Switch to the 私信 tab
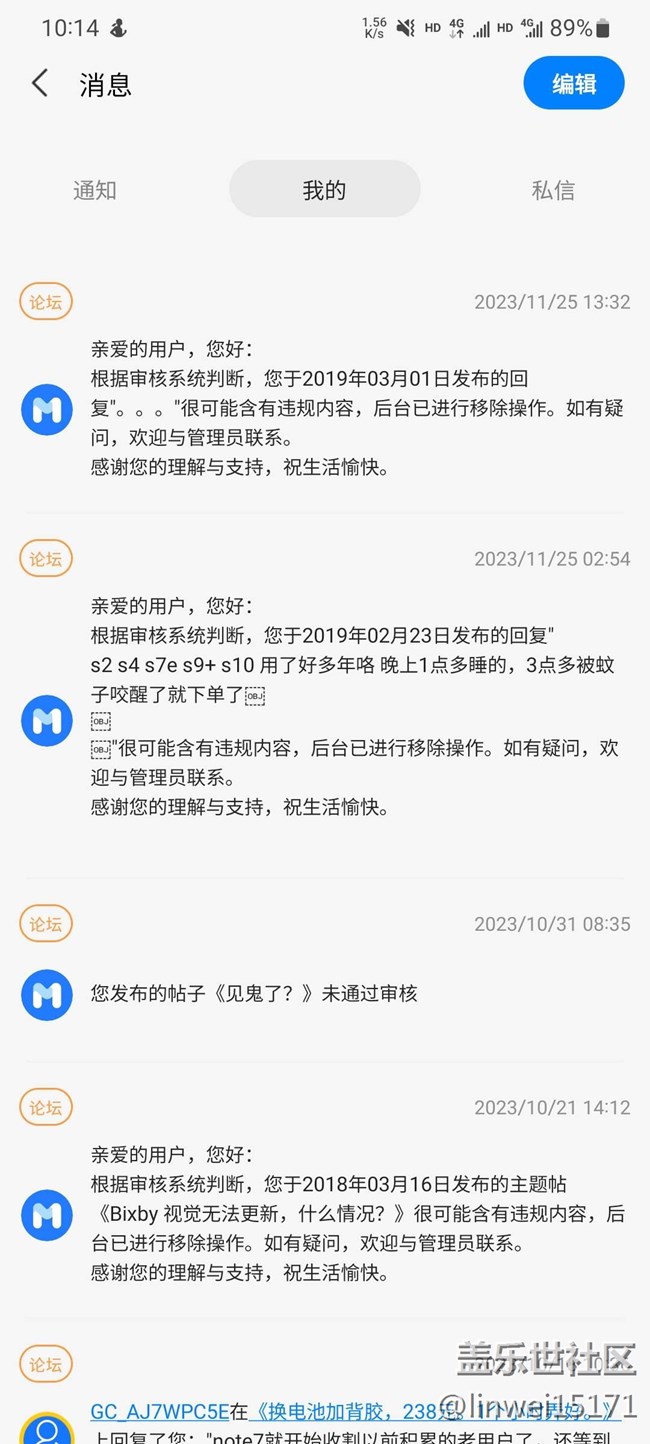 point(553,190)
